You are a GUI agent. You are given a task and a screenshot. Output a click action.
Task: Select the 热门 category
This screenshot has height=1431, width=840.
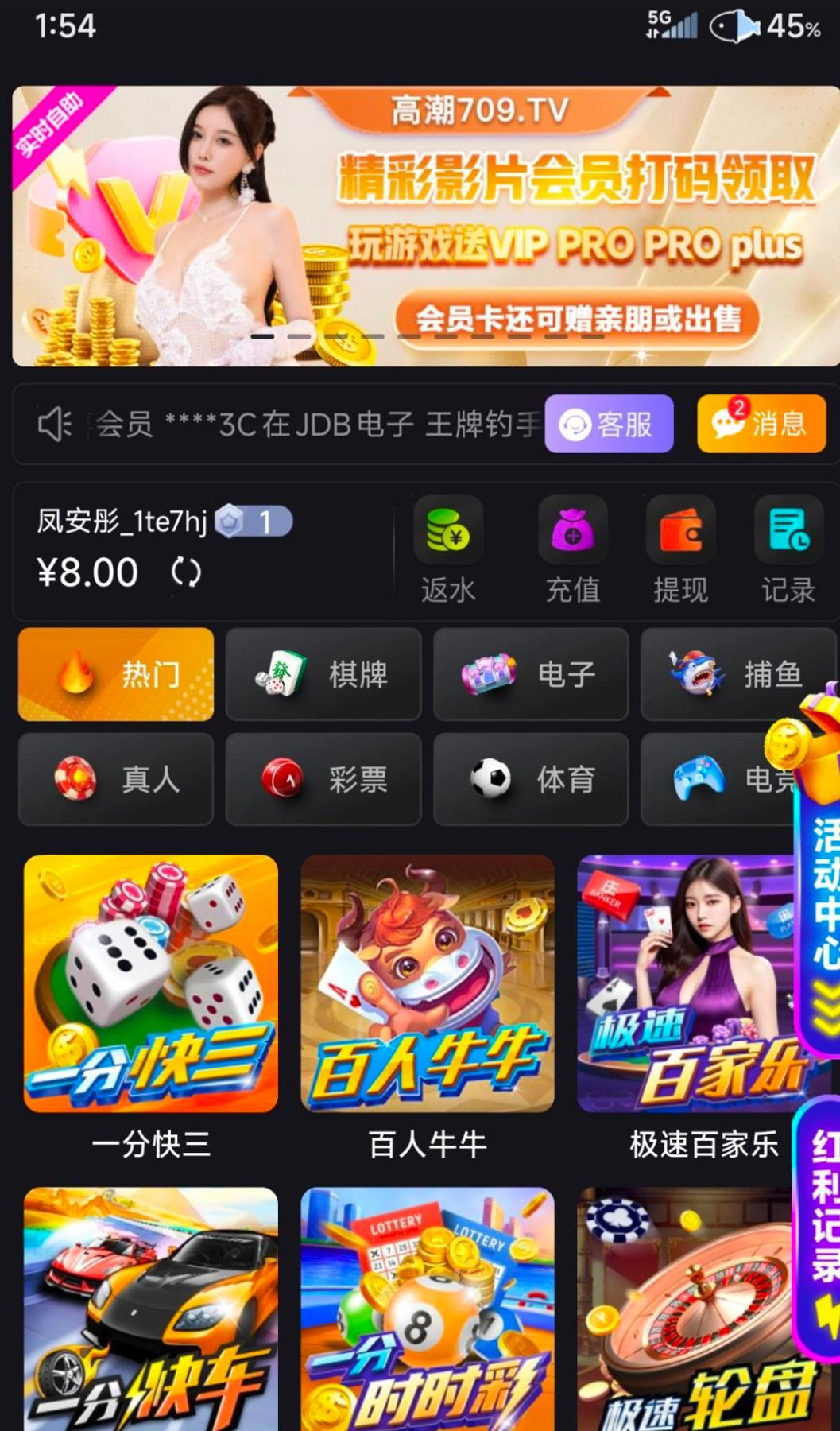[x=116, y=674]
